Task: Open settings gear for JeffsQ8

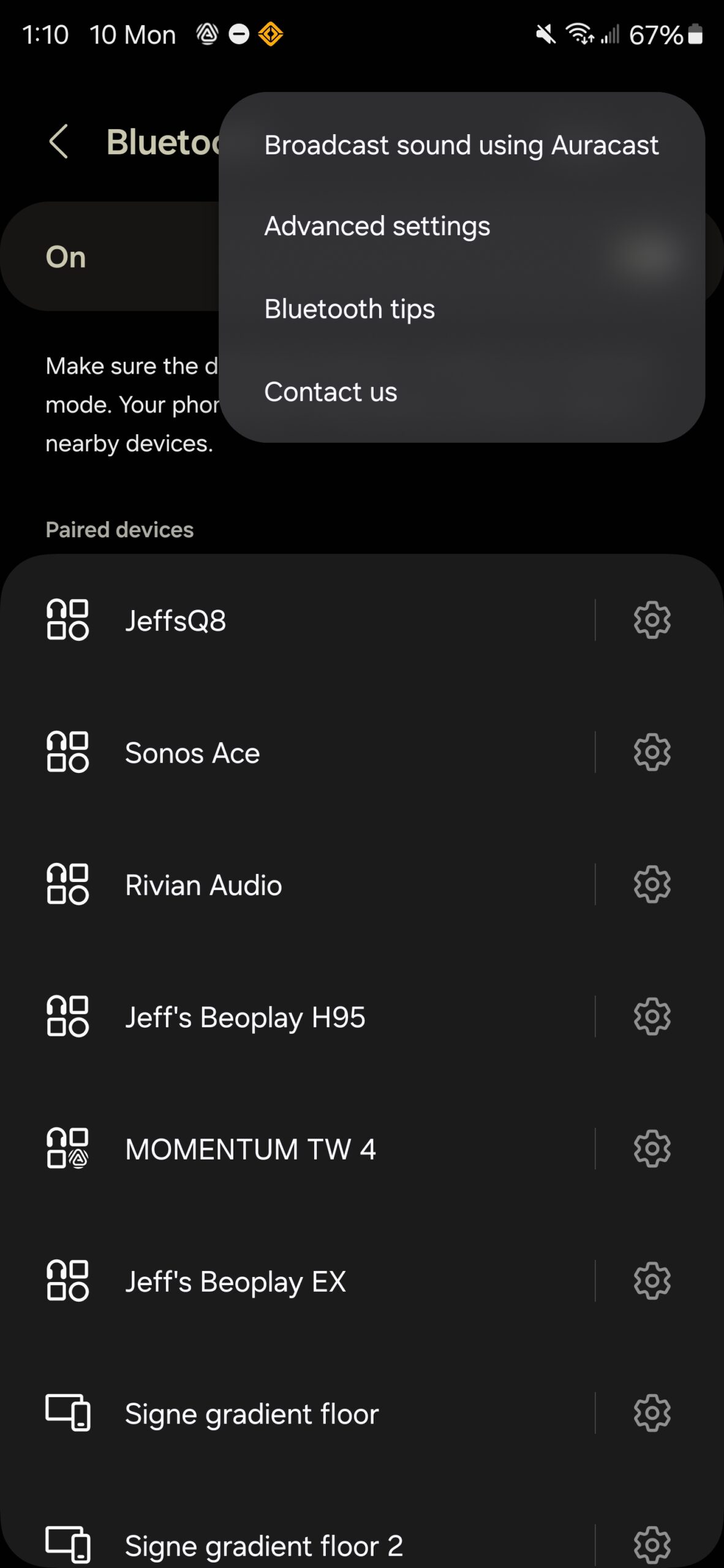Action: click(x=652, y=620)
